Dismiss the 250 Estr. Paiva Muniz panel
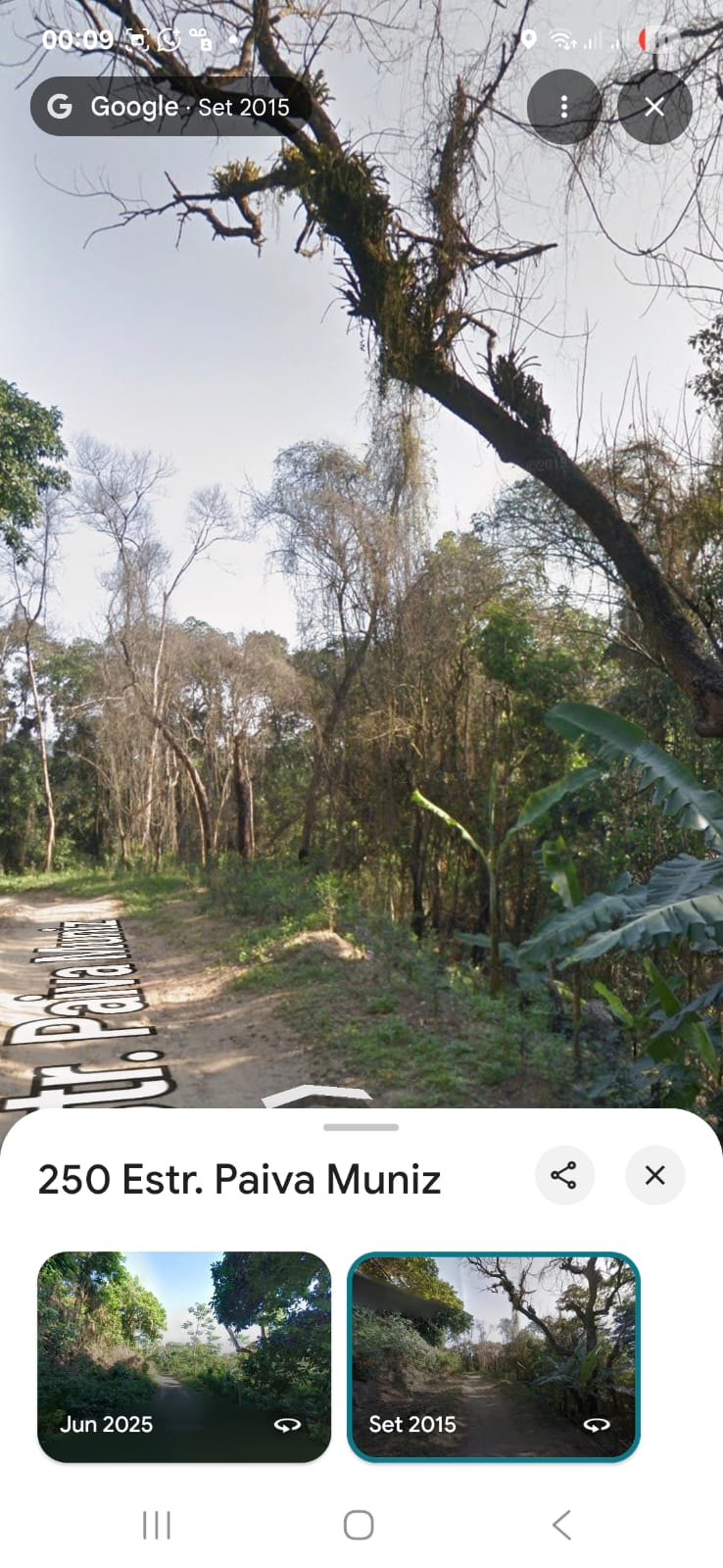The width and height of the screenshot is (723, 1568). tap(654, 1175)
